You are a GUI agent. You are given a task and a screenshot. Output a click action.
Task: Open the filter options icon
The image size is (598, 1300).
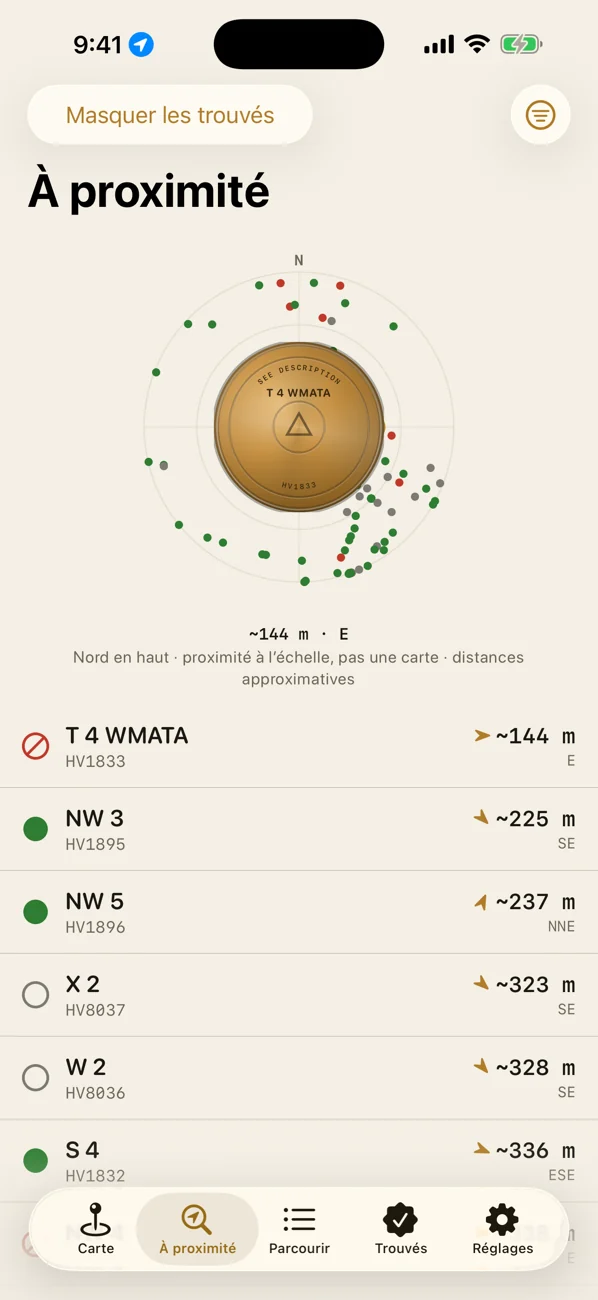[540, 115]
